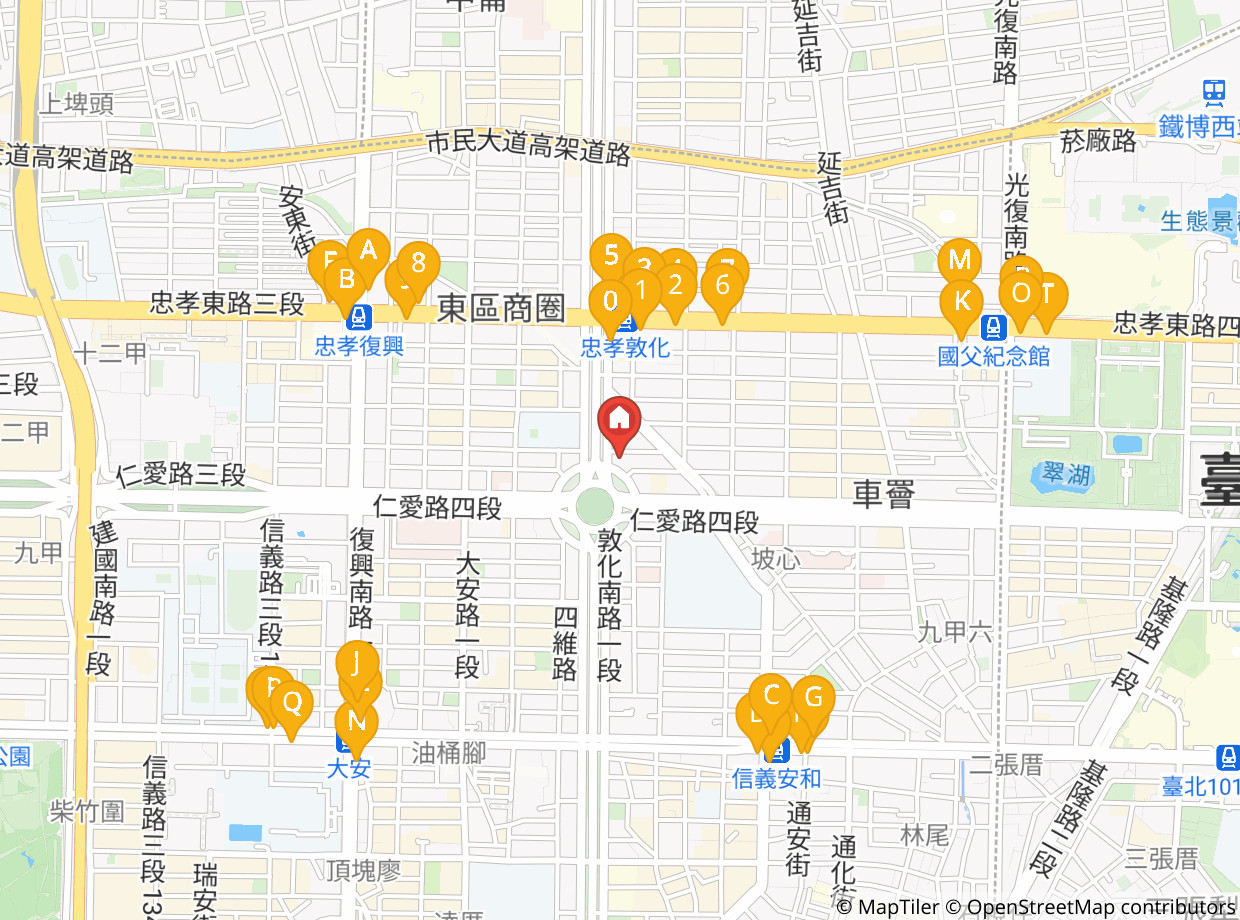The image size is (1240, 920).
Task: Tap the orange marker labeled J
Action: [x=357, y=661]
